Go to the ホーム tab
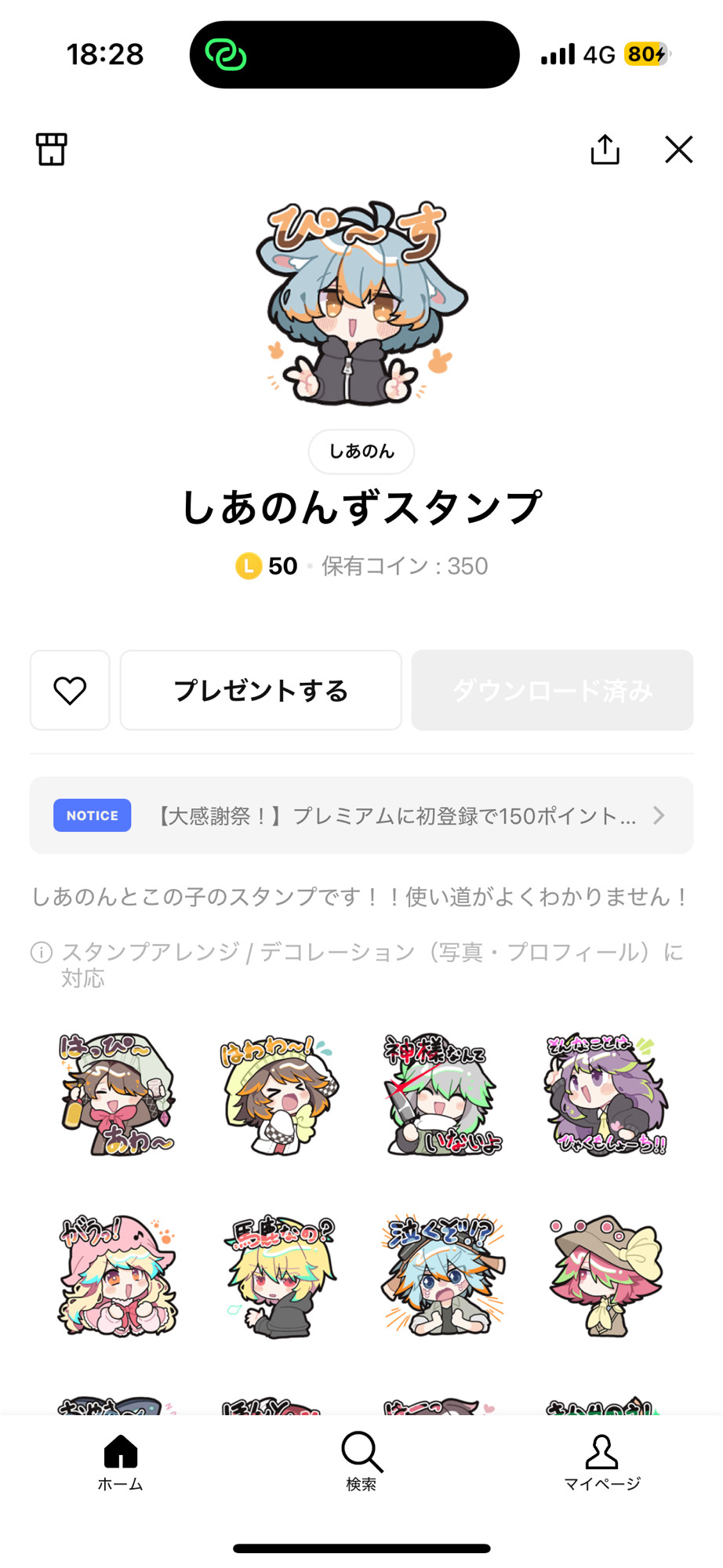This screenshot has height=1568, width=723. [120, 1462]
